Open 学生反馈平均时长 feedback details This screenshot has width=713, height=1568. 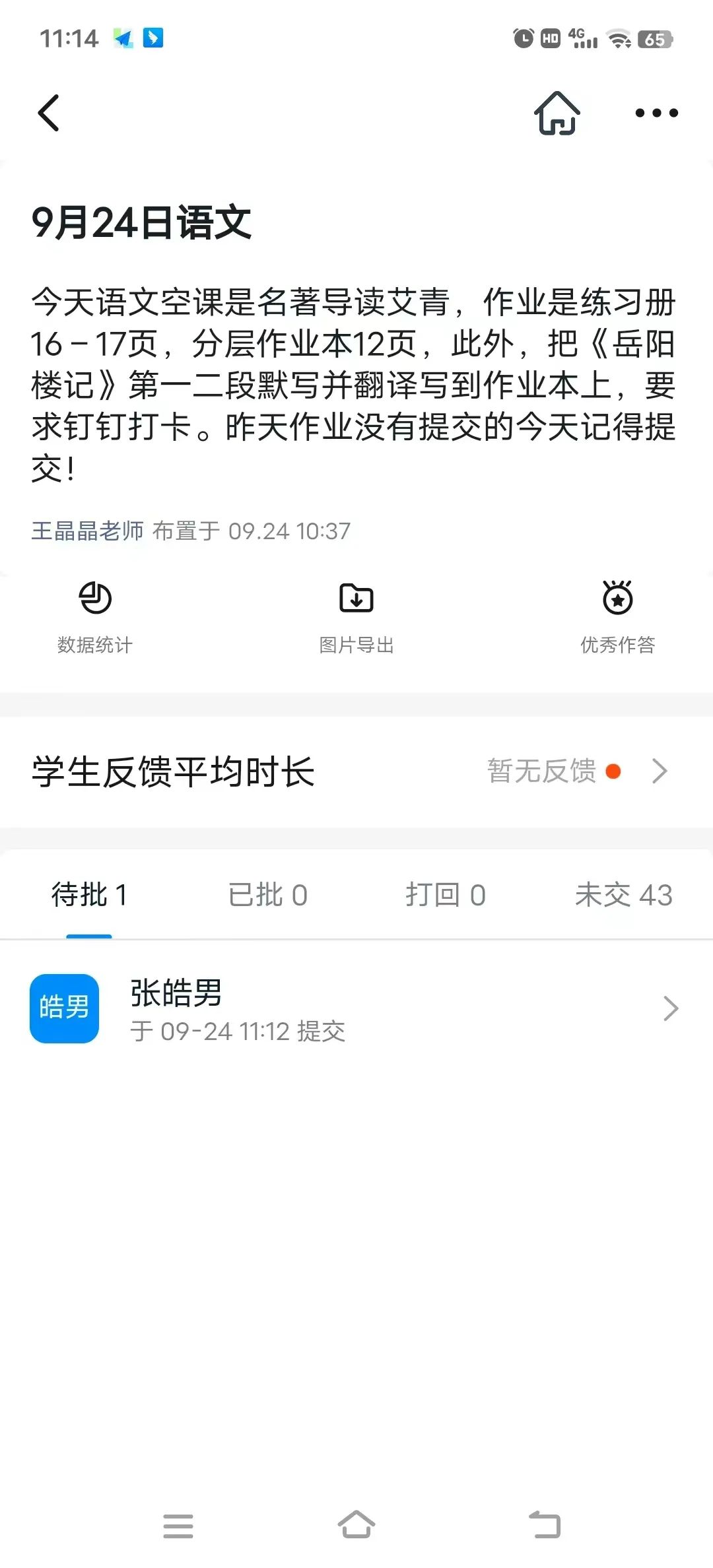coord(356,771)
